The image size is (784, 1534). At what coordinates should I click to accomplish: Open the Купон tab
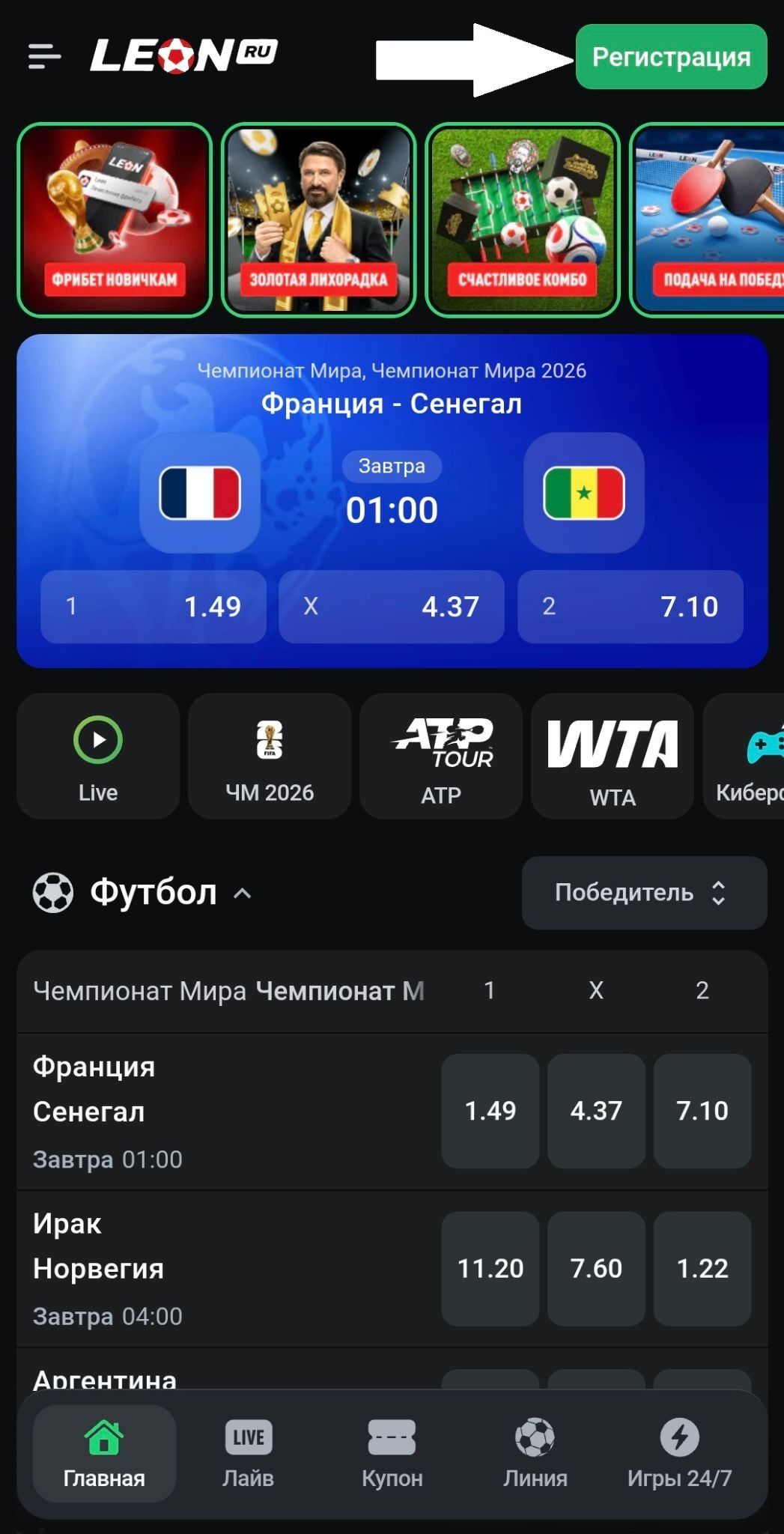(x=392, y=1454)
